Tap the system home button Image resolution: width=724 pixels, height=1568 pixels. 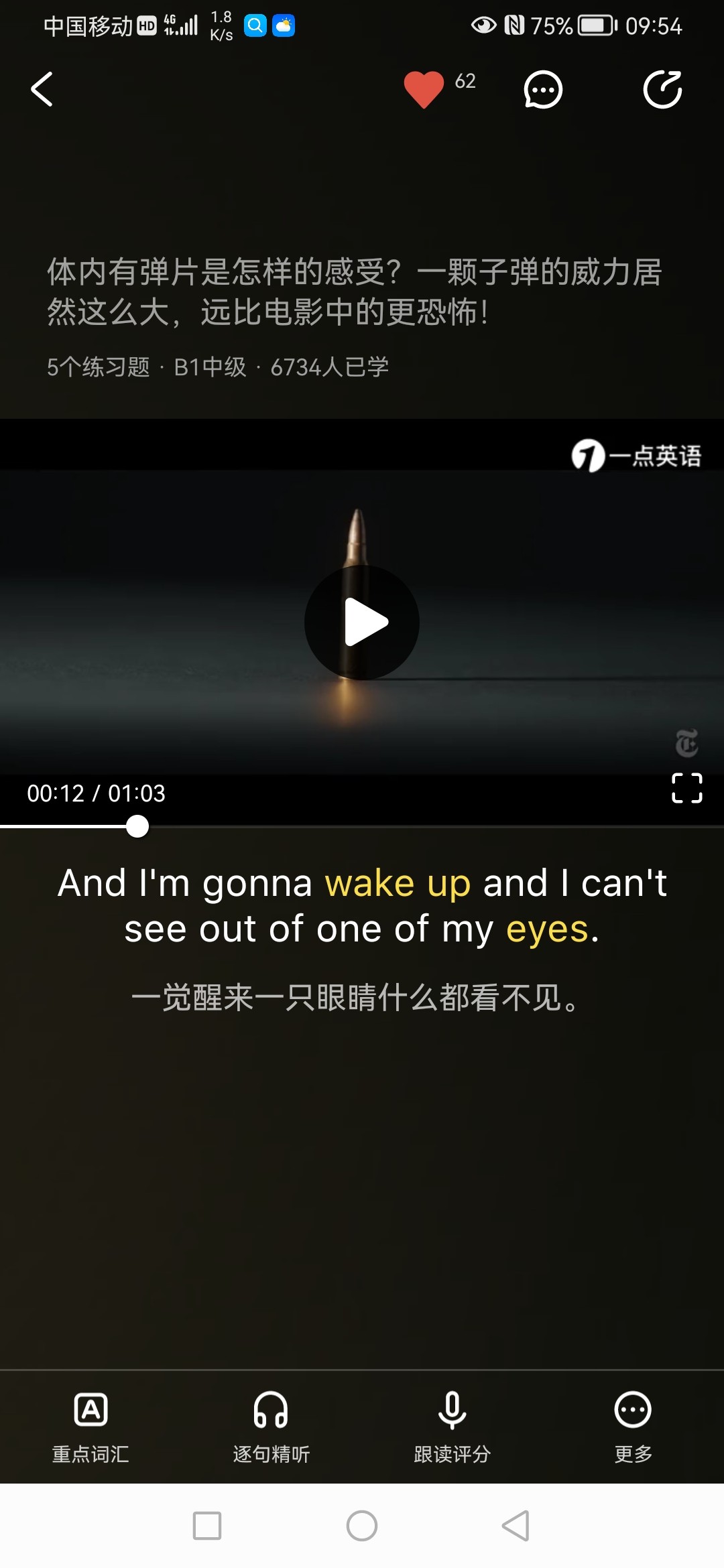pyautogui.click(x=362, y=1526)
